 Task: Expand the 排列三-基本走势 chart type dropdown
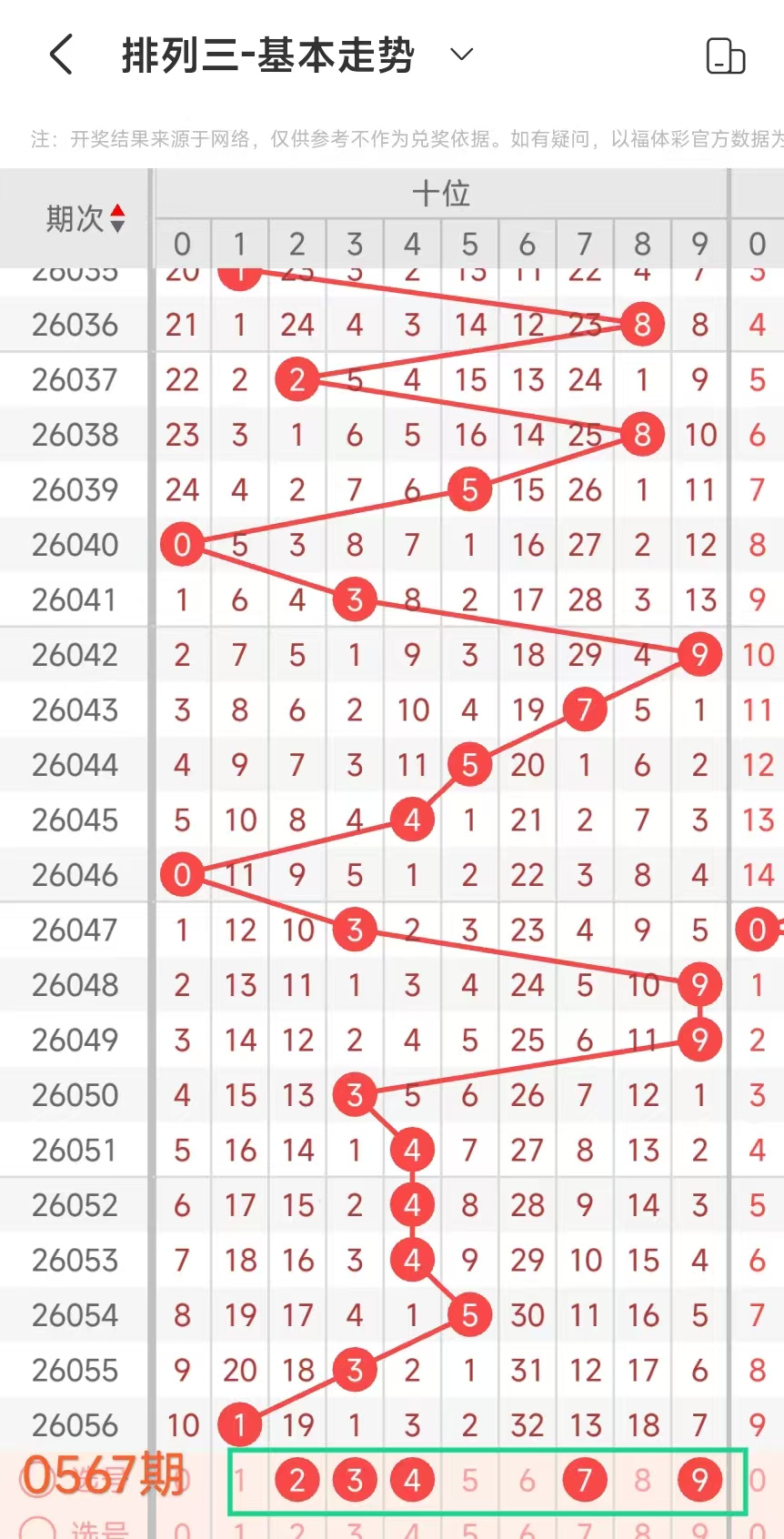tap(462, 55)
